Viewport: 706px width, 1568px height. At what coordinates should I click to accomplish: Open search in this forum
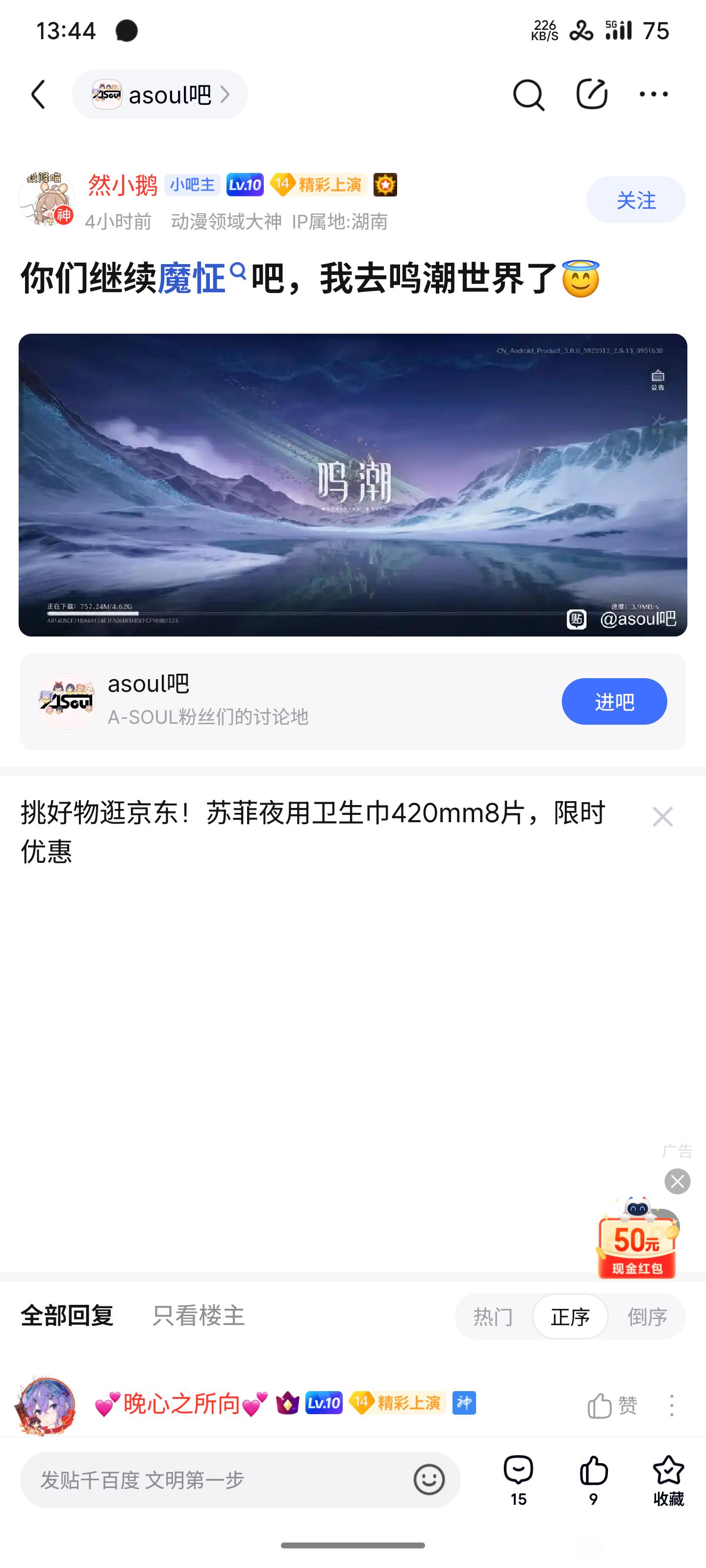[528, 95]
